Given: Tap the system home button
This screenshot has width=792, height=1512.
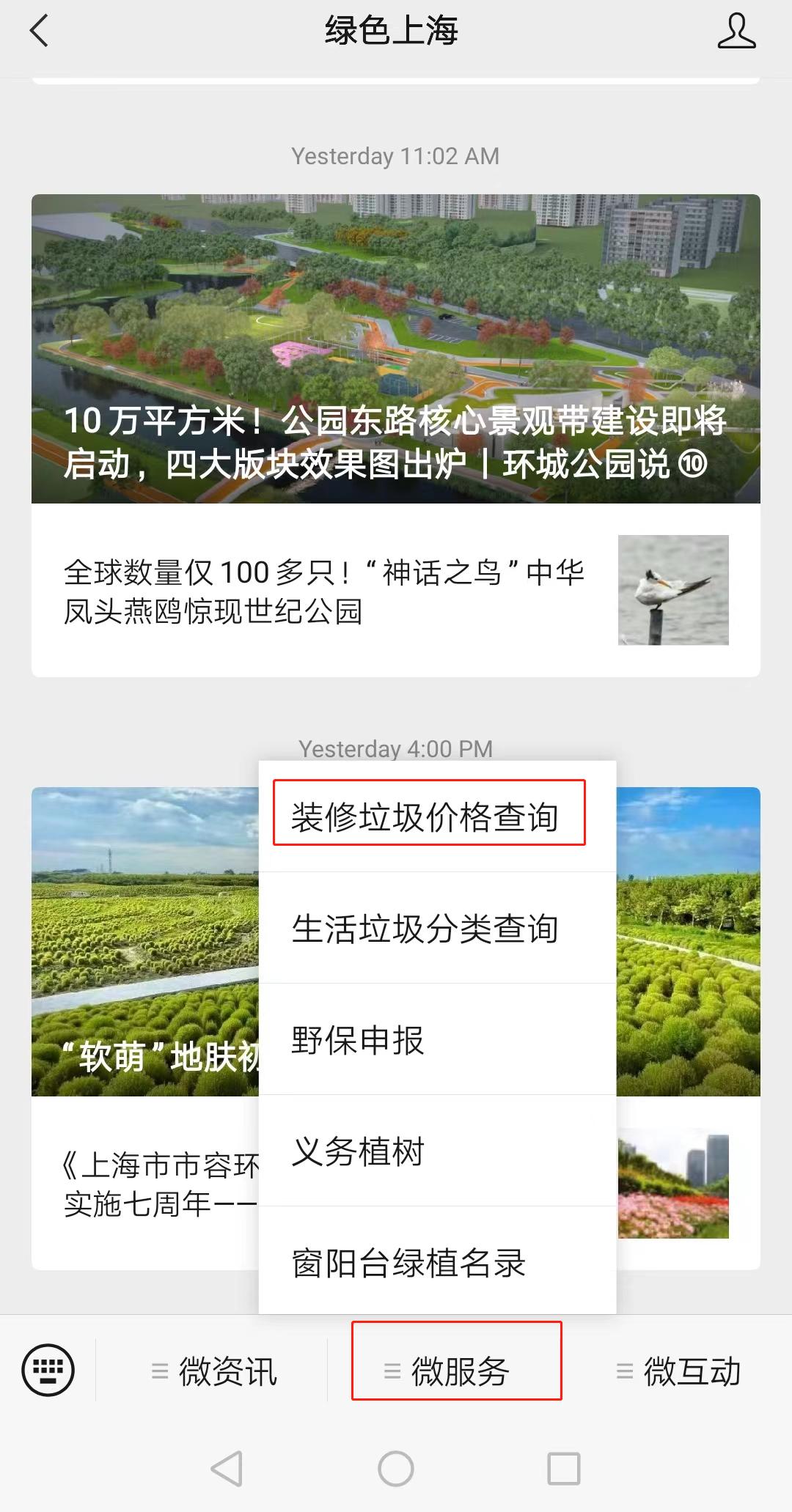Looking at the screenshot, I should coord(396,1468).
